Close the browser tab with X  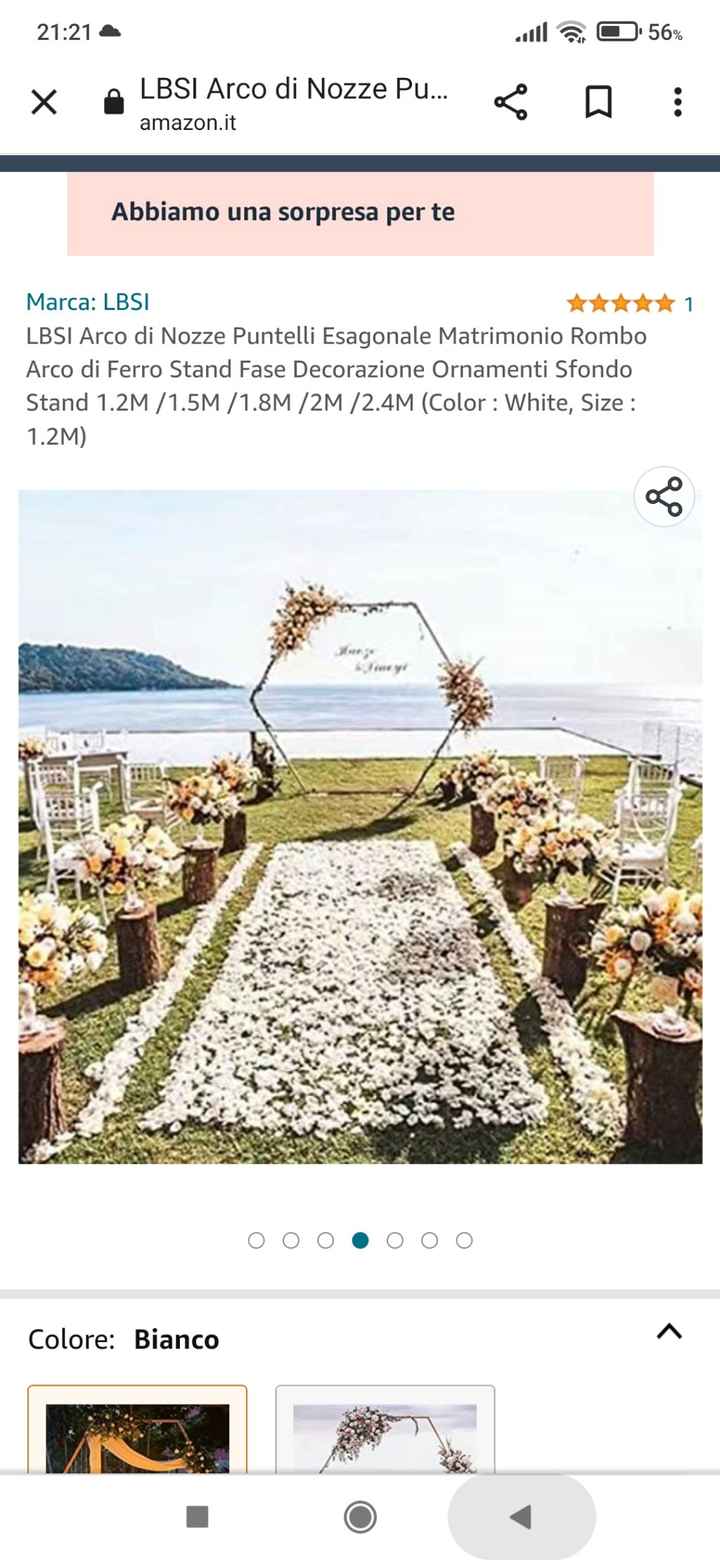tap(44, 102)
